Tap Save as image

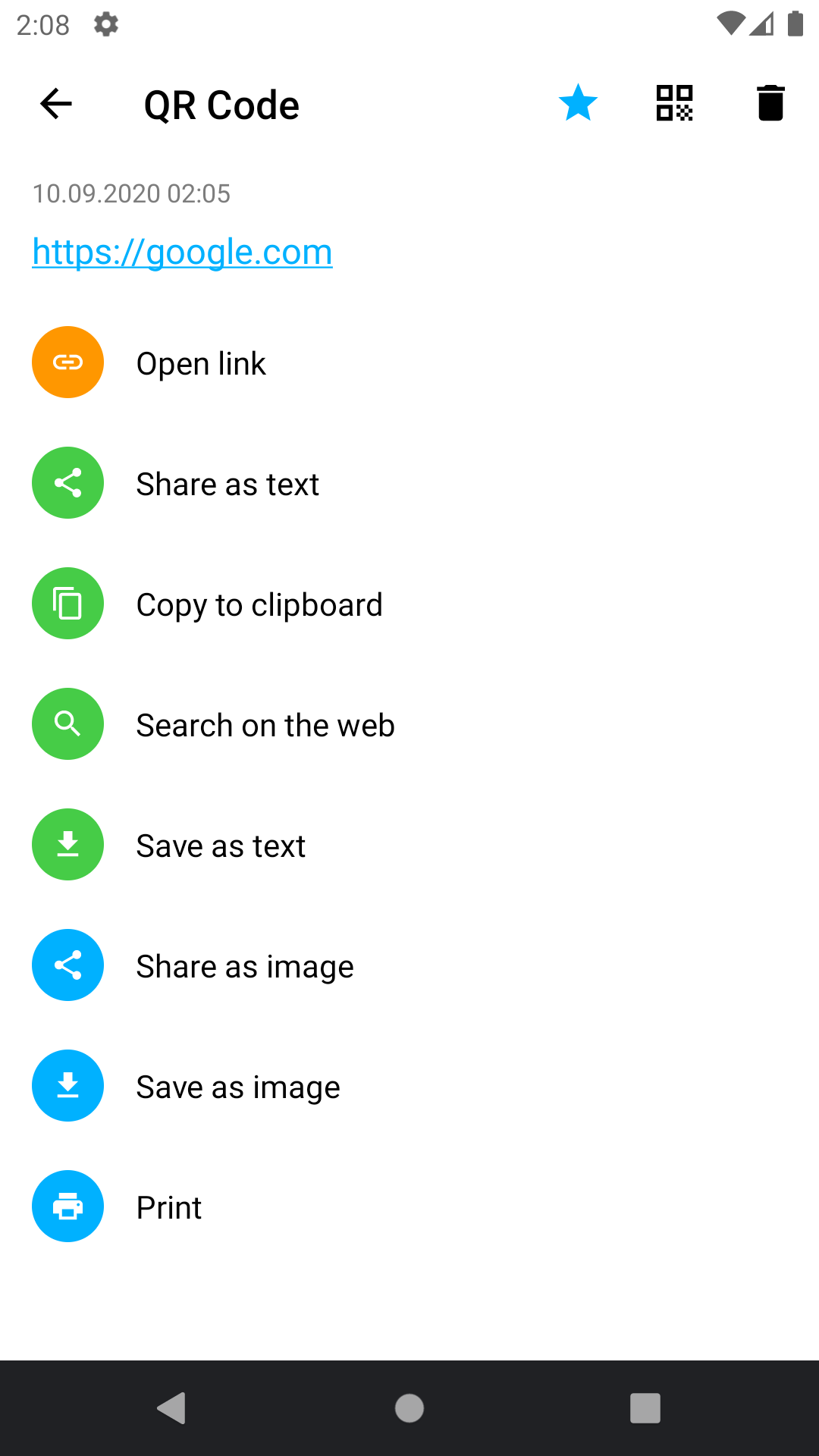coord(238,1087)
